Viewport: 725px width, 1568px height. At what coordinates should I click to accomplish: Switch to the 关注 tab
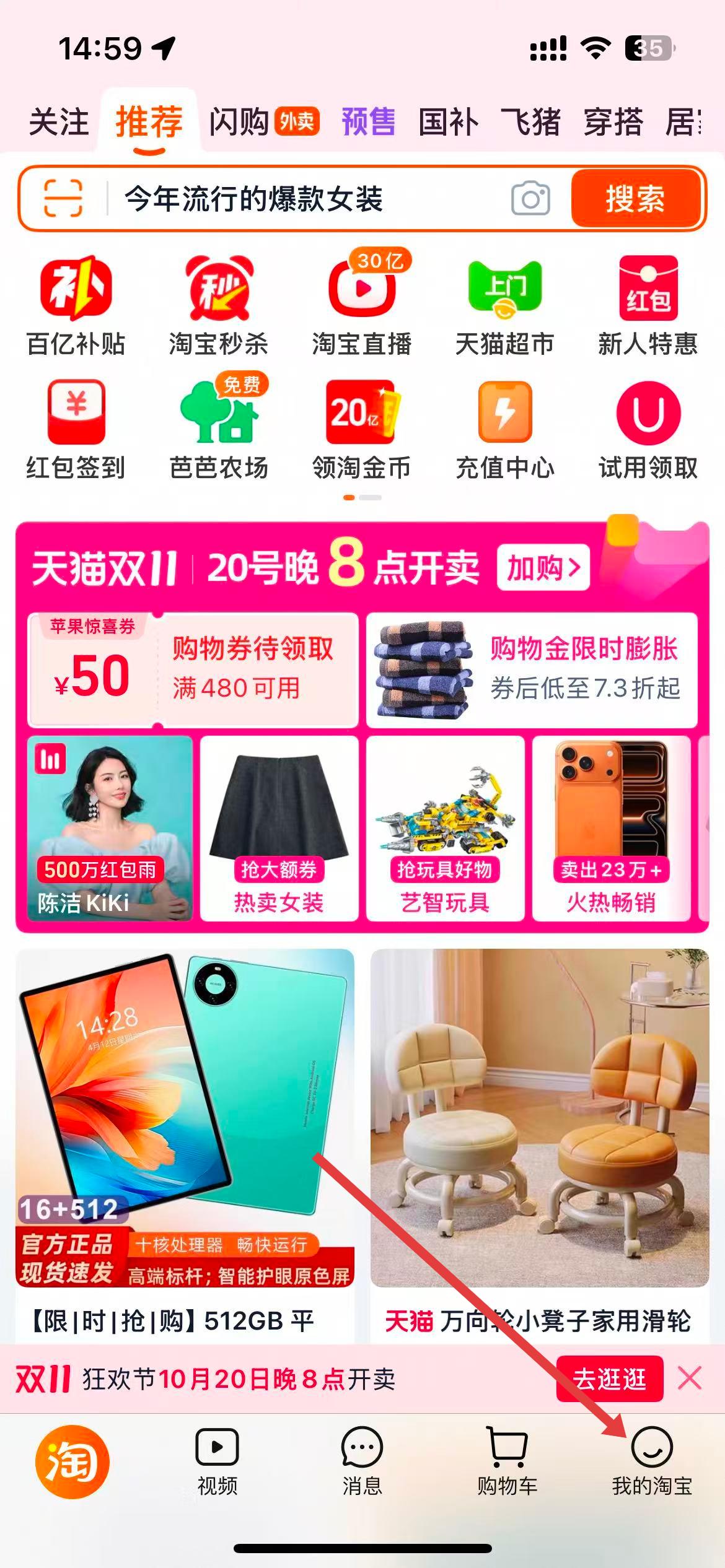click(59, 121)
